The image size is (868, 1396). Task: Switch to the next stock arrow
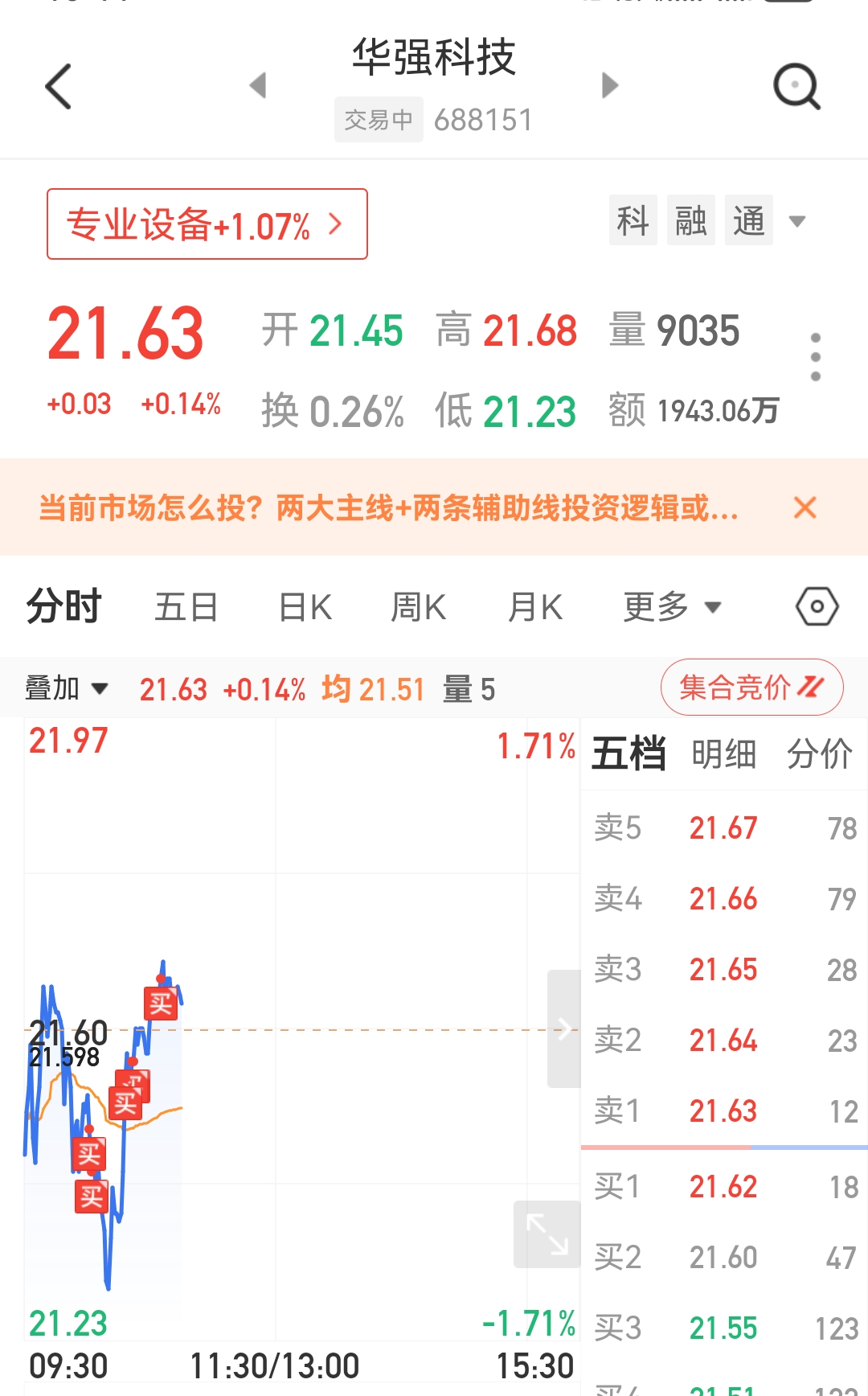pyautogui.click(x=610, y=85)
